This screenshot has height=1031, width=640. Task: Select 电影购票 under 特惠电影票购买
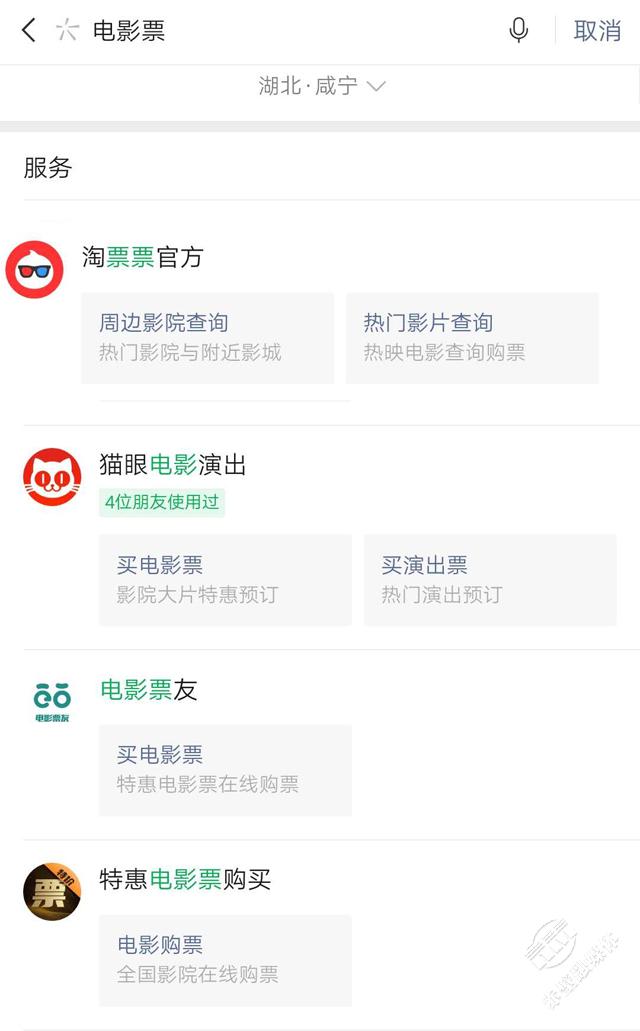[x=225, y=960]
